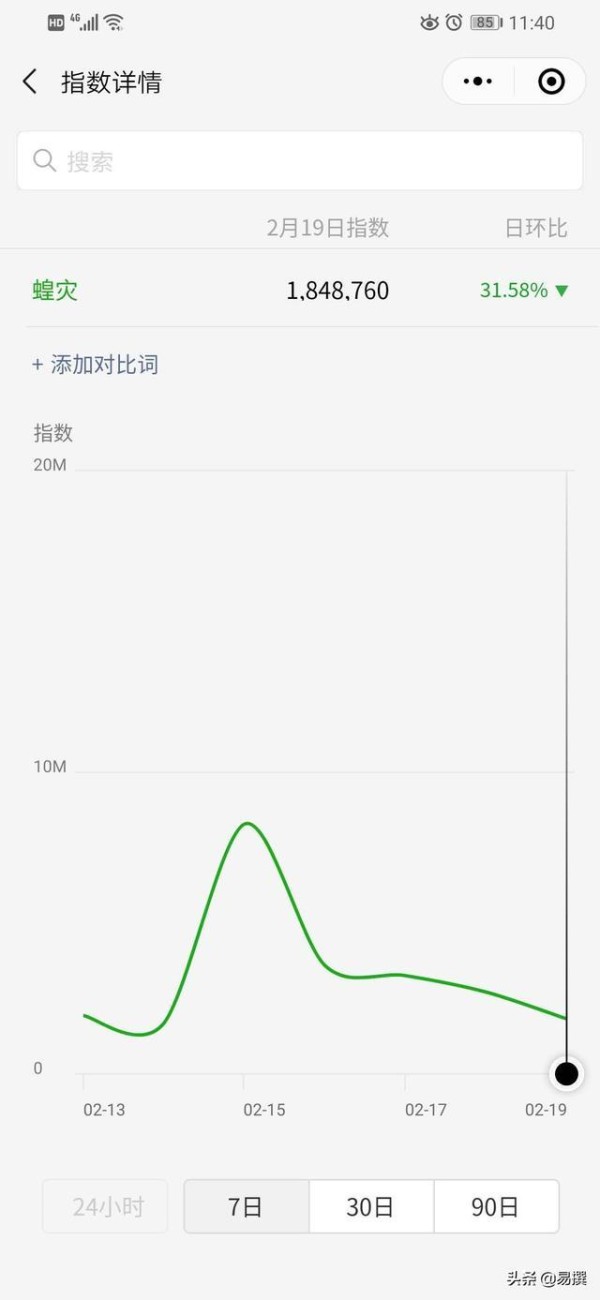Tap 添加对比词 to add a comparison keyword

[x=95, y=365]
